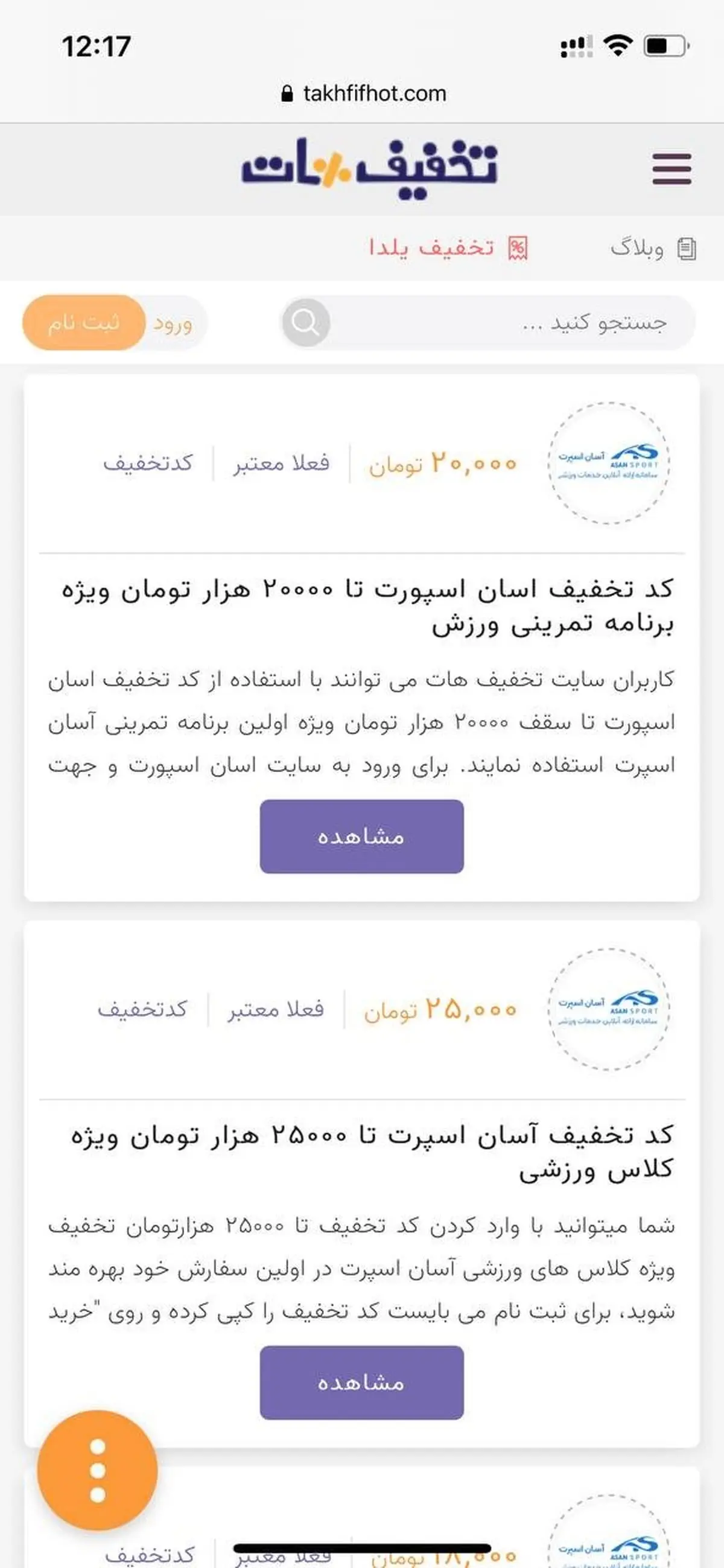Click مشاهده on the 20,000 toman coupon
Screen dimensions: 724x1568
tap(361, 836)
